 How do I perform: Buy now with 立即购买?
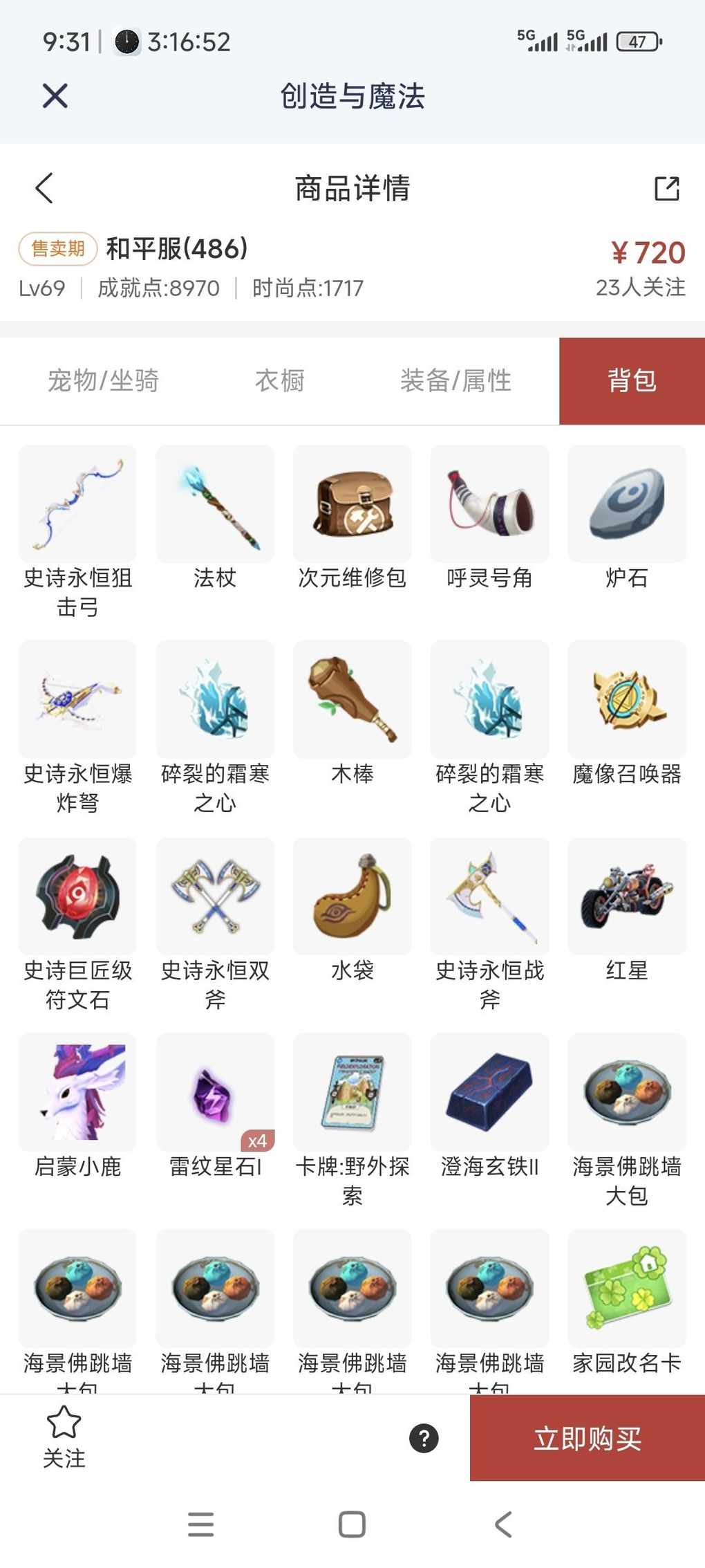[x=587, y=1439]
